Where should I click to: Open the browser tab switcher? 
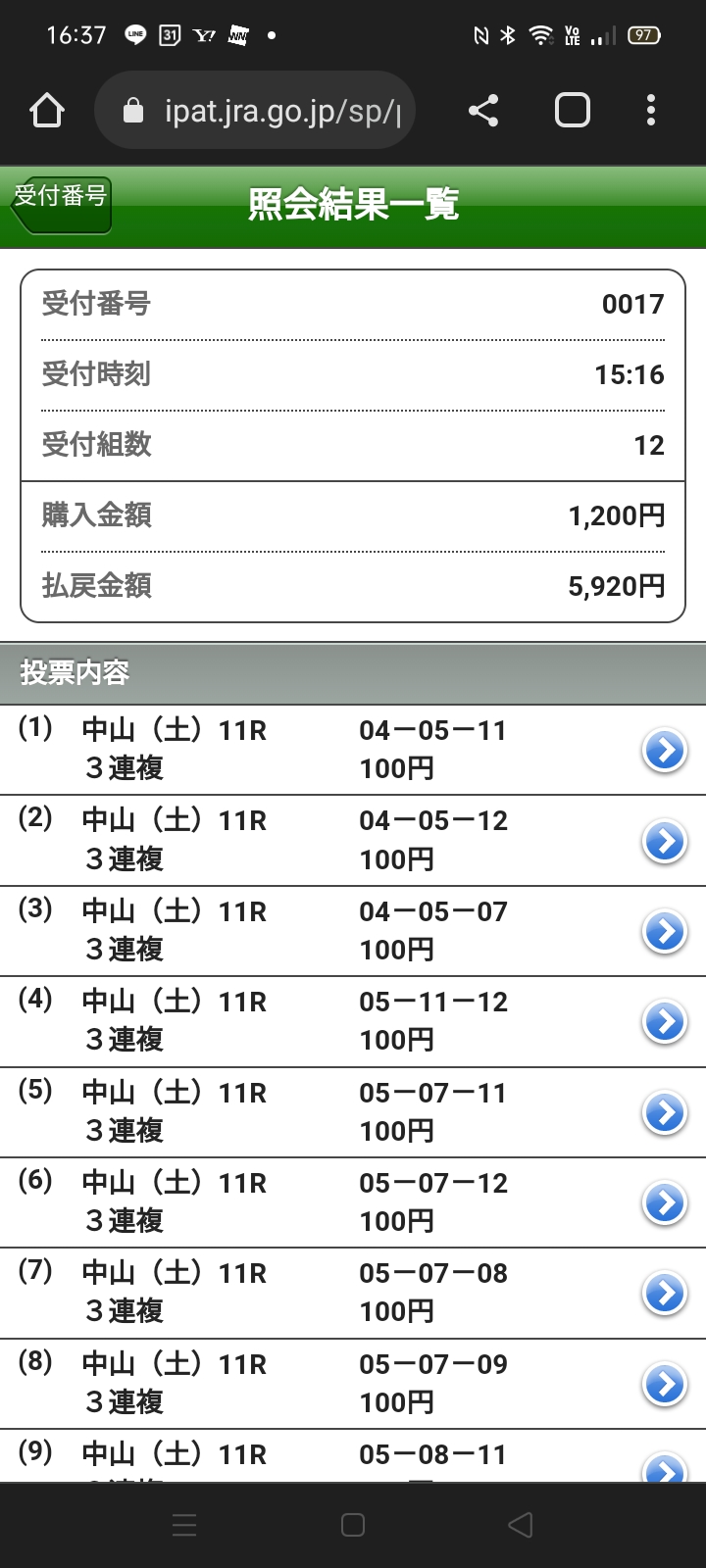pos(573,111)
